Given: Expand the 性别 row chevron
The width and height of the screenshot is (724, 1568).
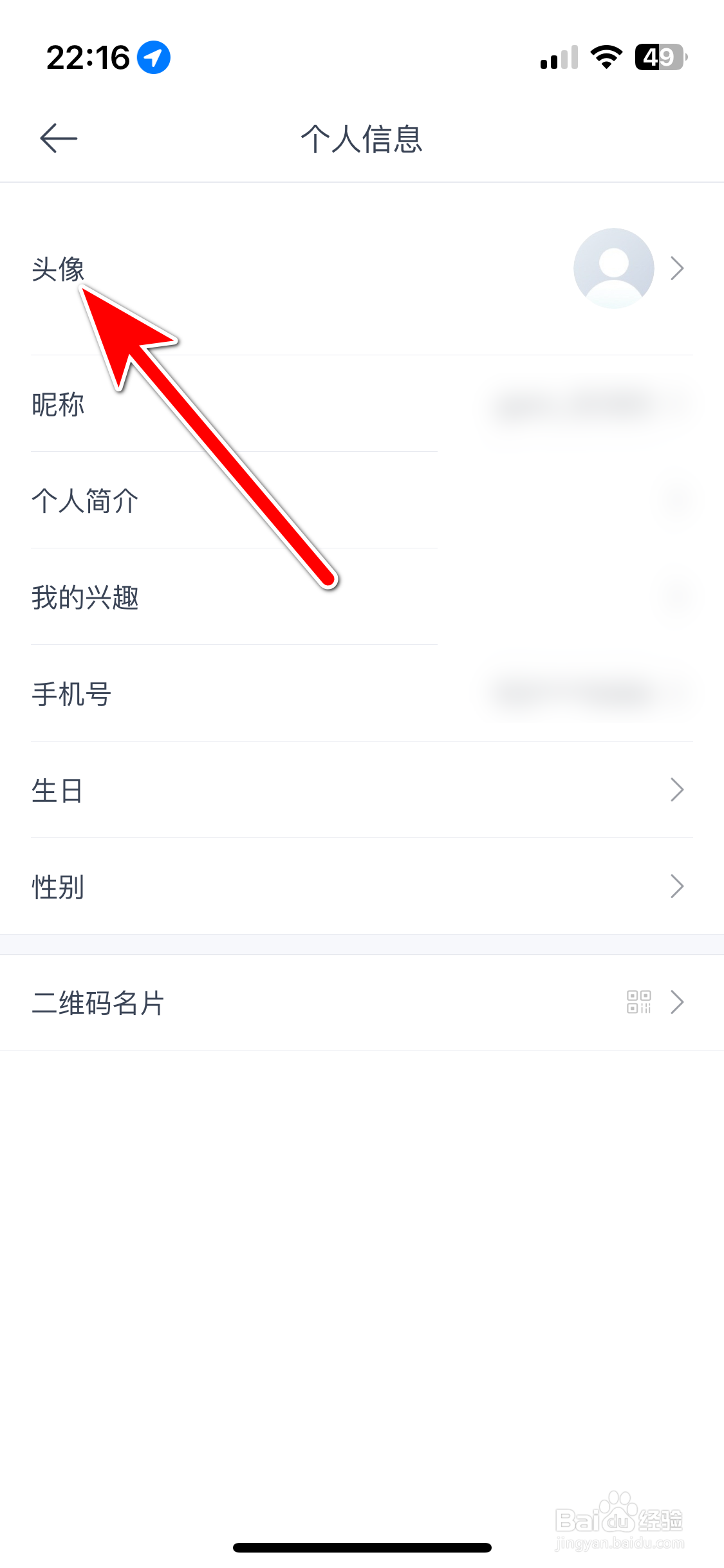Looking at the screenshot, I should (676, 886).
